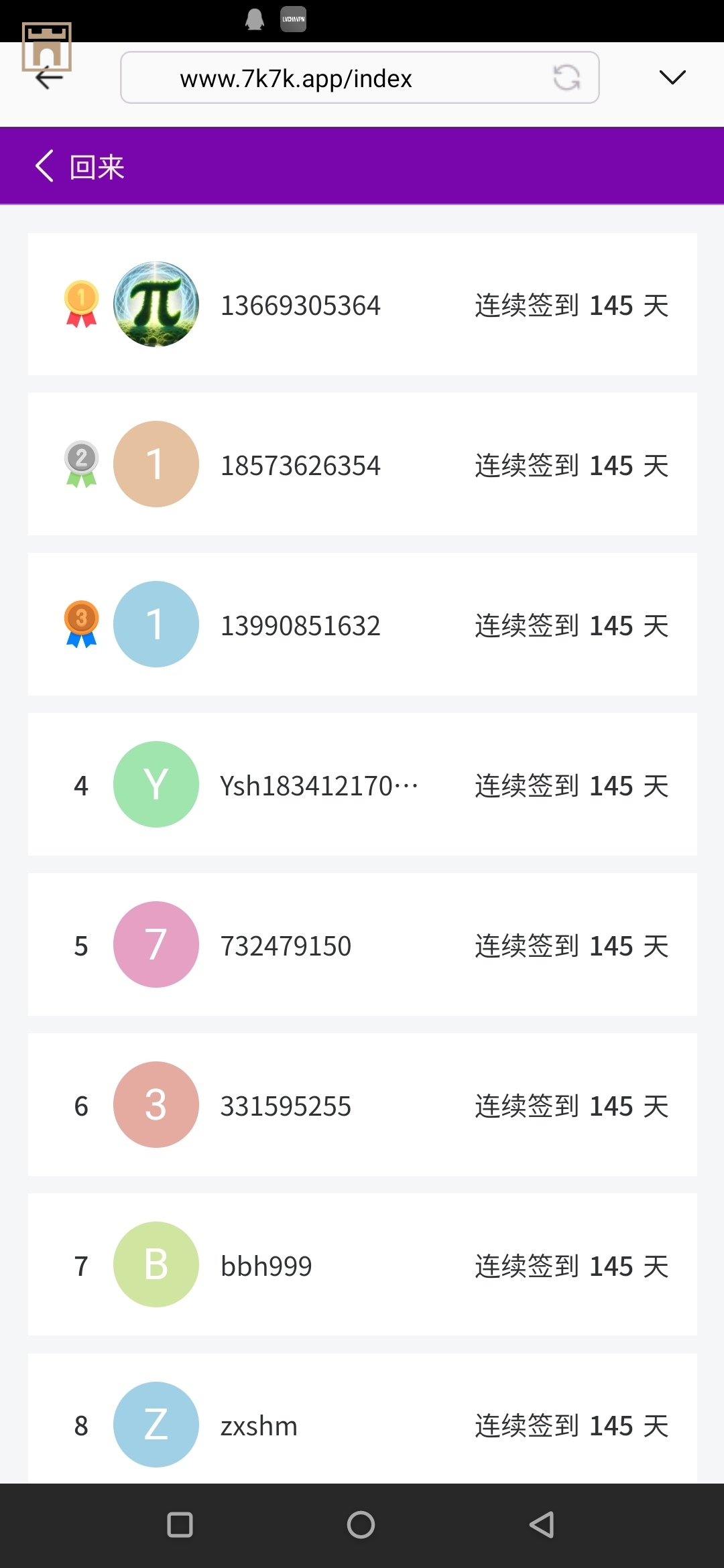View the Ysh183412170 ranking row
The width and height of the screenshot is (724, 1568).
click(x=362, y=785)
